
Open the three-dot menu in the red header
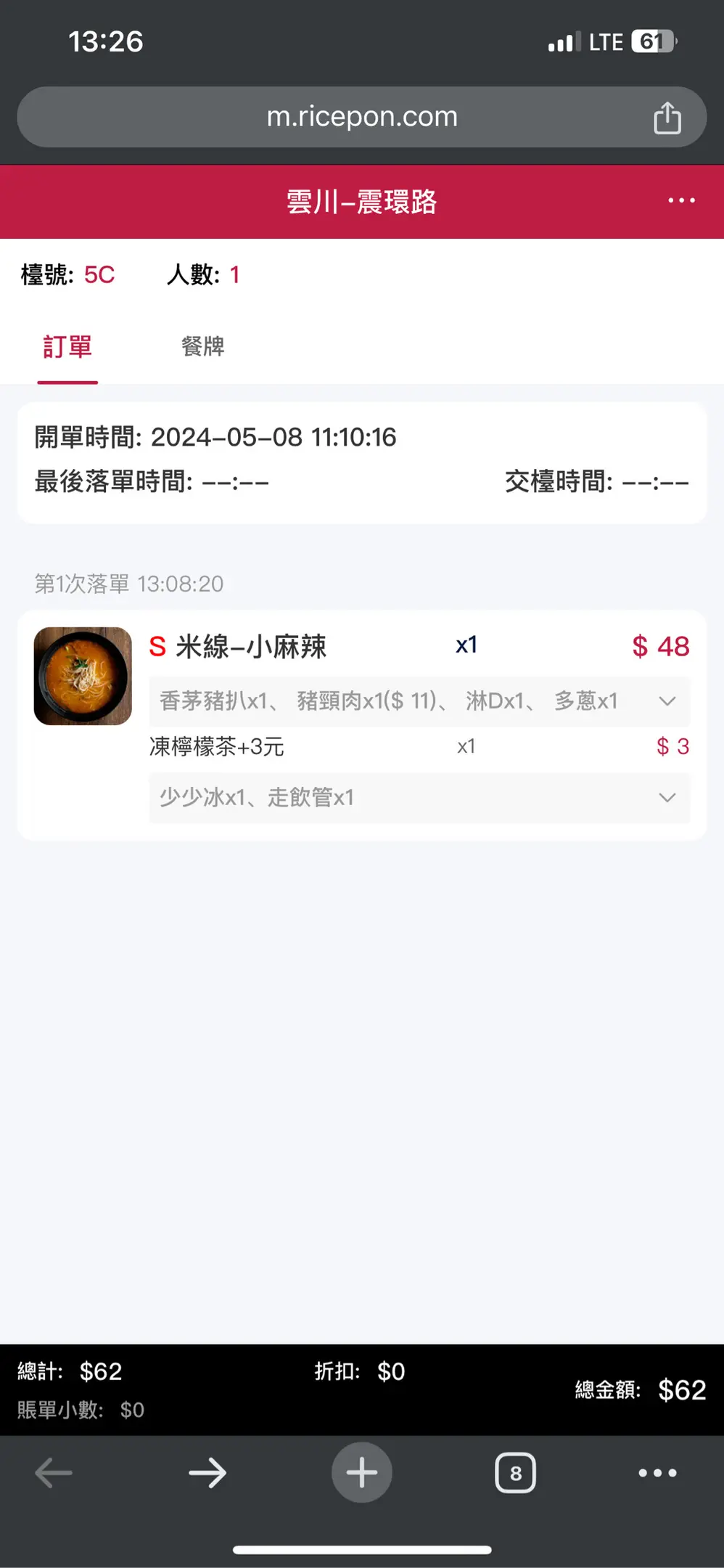click(x=681, y=200)
